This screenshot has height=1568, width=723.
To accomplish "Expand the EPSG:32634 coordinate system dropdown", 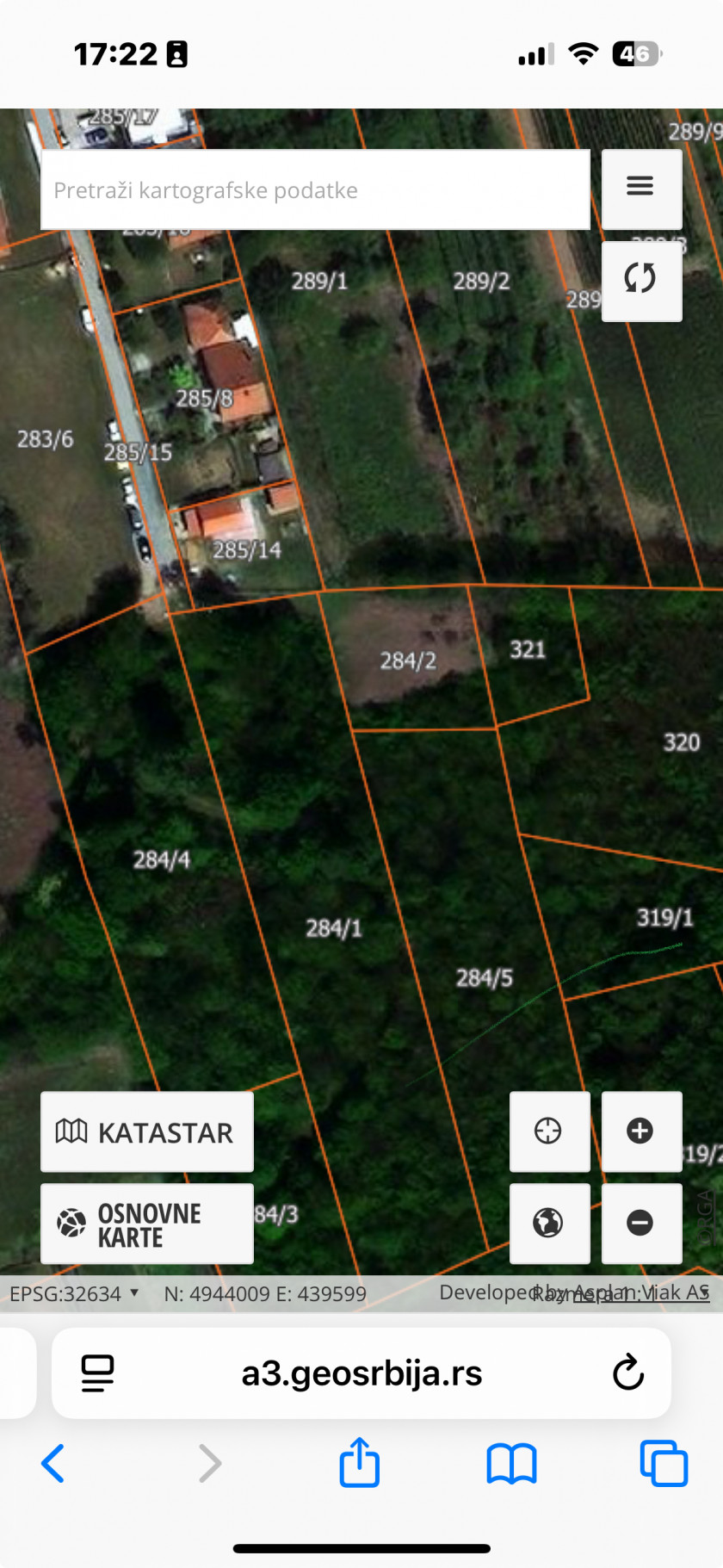I will point(74,1293).
